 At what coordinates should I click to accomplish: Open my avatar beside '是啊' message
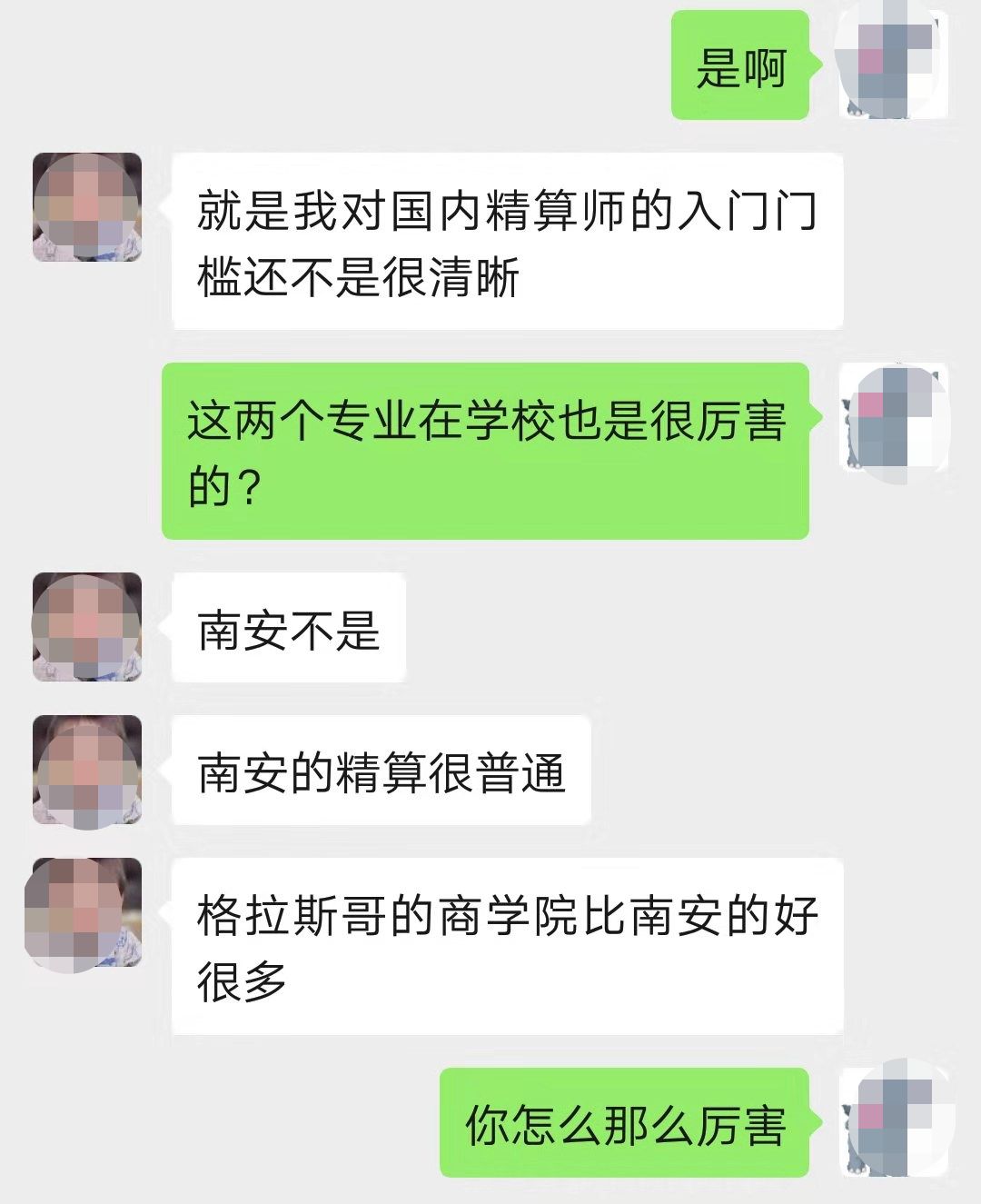coord(892,62)
